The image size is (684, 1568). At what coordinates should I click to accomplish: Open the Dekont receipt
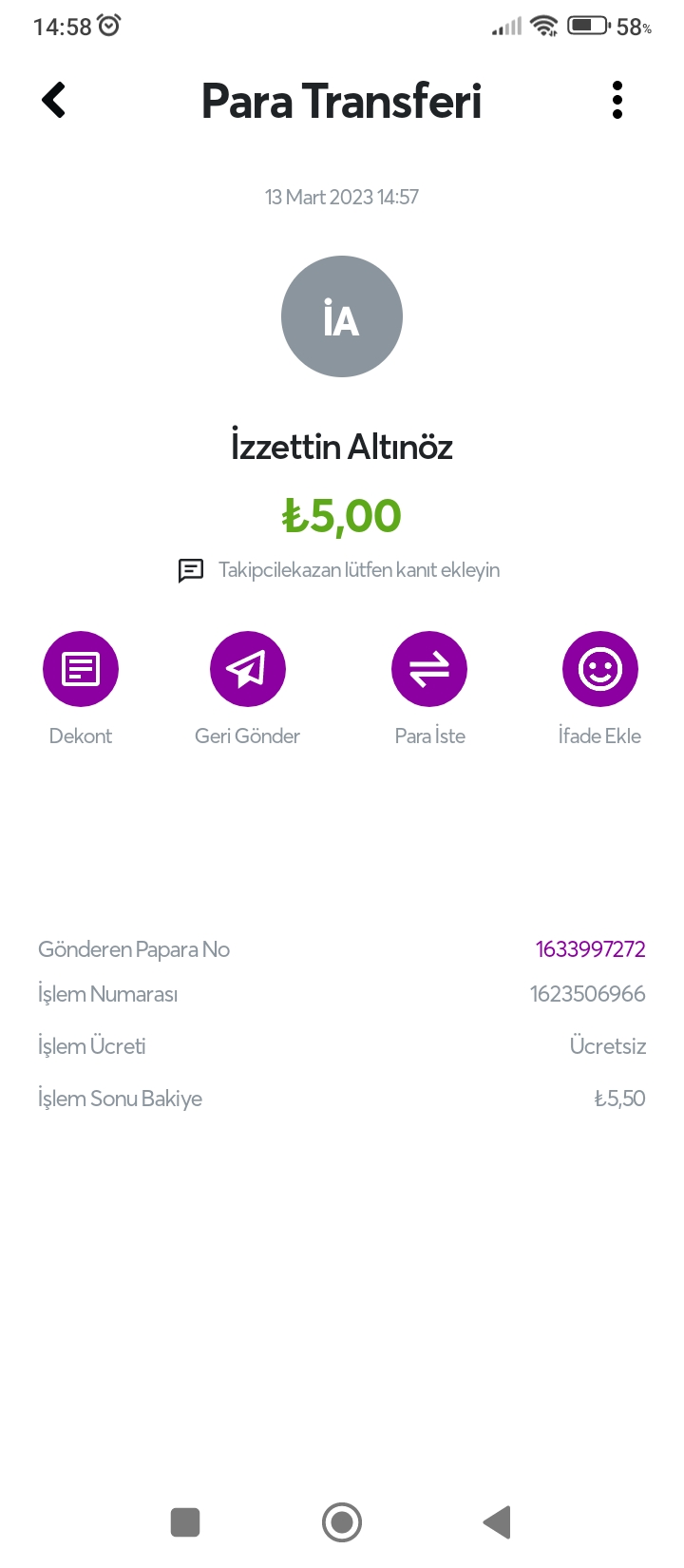(x=81, y=669)
